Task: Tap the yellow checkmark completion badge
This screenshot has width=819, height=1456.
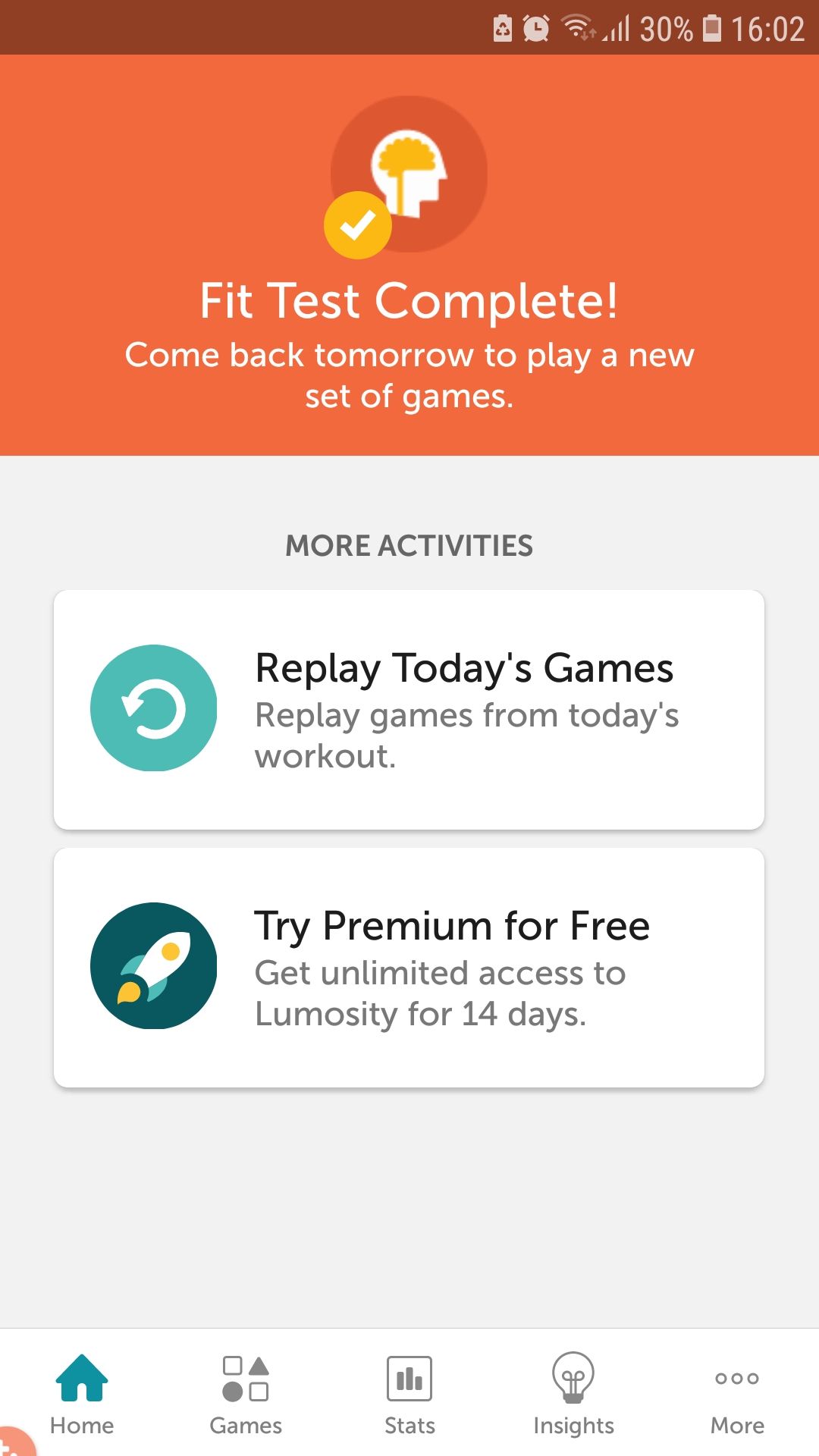Action: [x=359, y=224]
